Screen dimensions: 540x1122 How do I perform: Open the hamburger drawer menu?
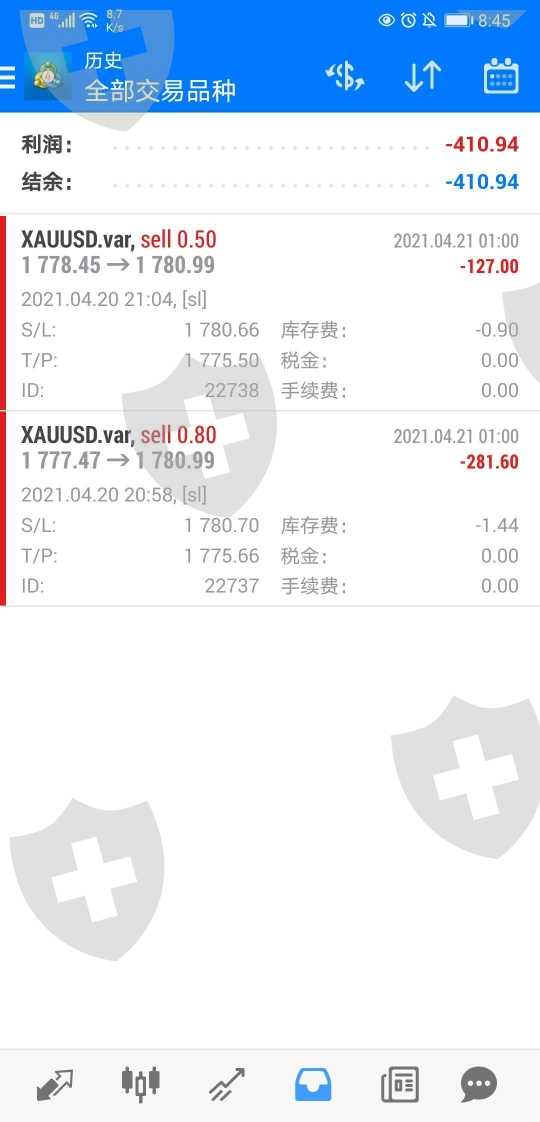click(x=7, y=77)
